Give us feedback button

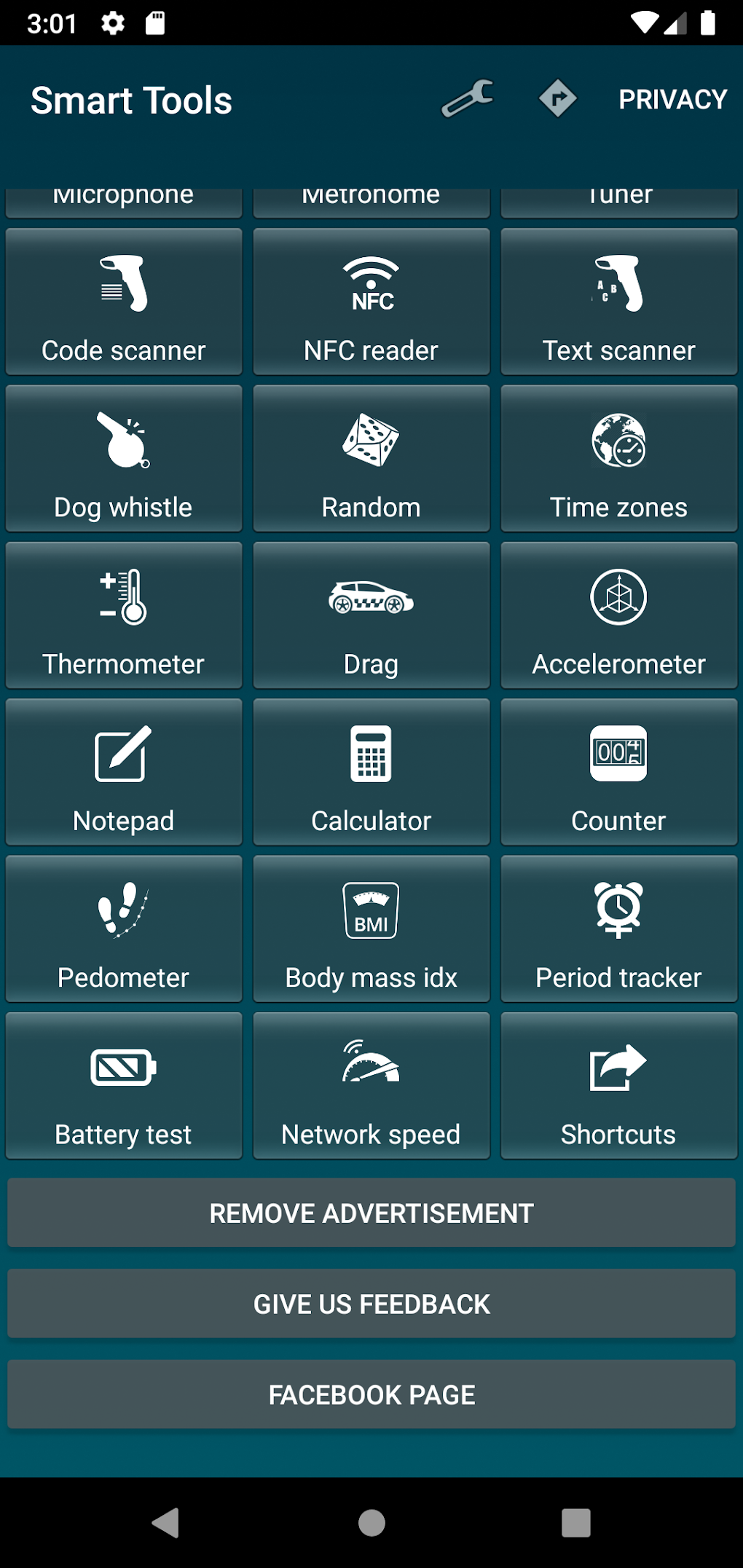[x=371, y=1304]
